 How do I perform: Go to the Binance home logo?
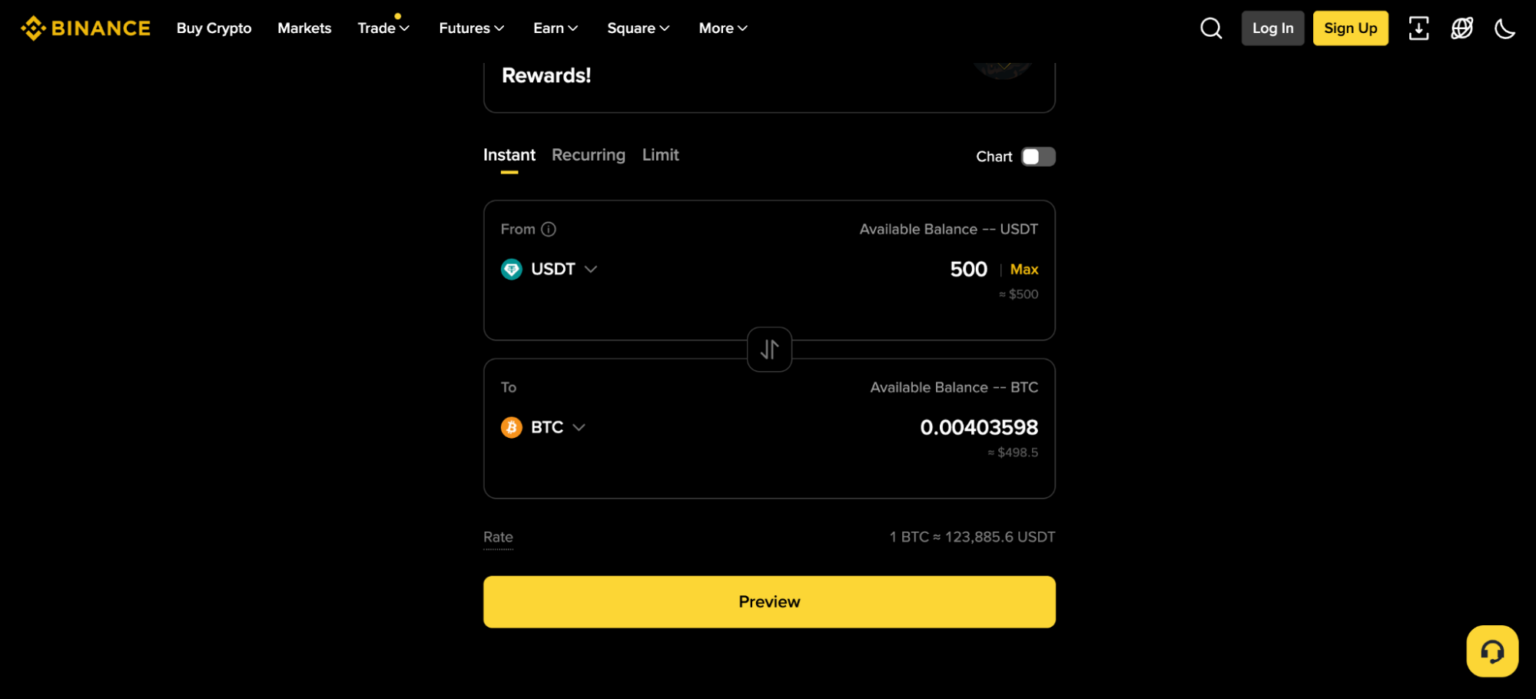pos(86,28)
